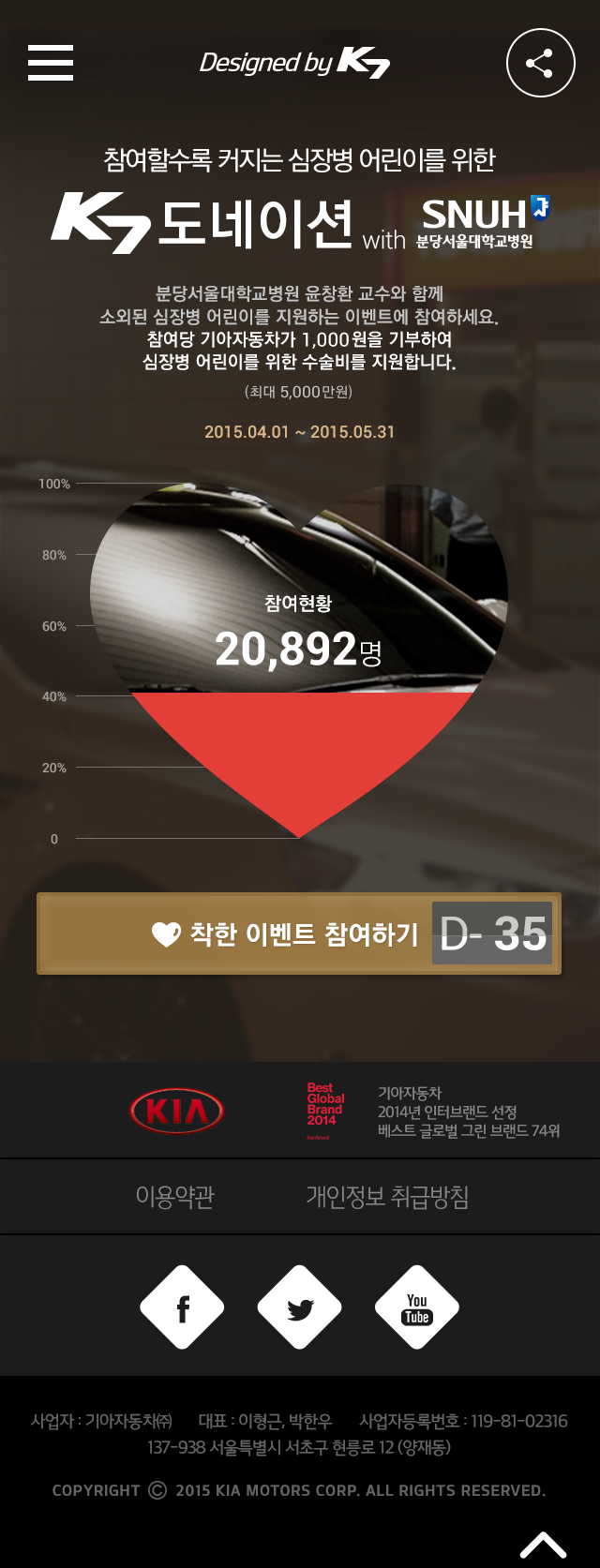Screen dimensions: 600x1568
Task: Tap the share icon
Action: point(540,63)
